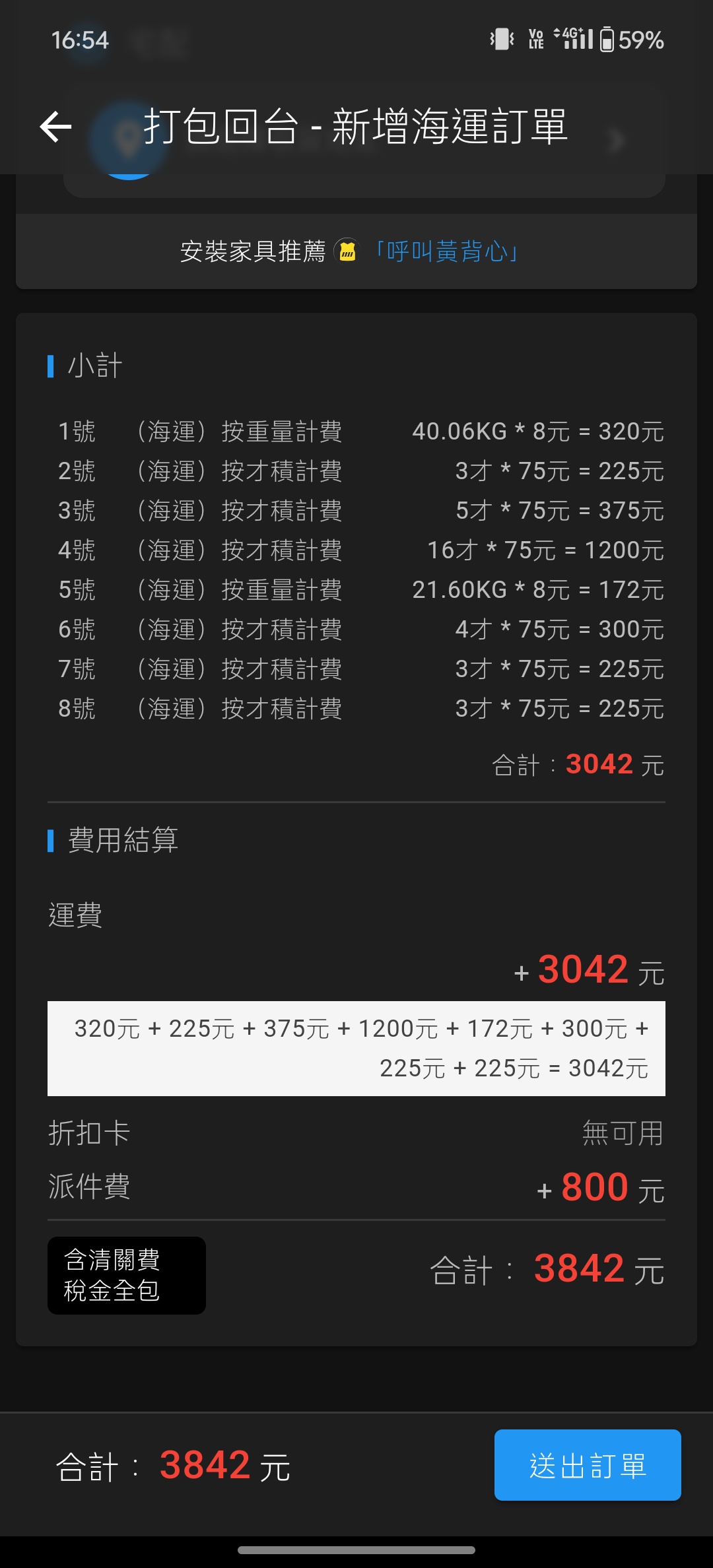Open the 「呼叫黃背心」 link

tap(447, 251)
